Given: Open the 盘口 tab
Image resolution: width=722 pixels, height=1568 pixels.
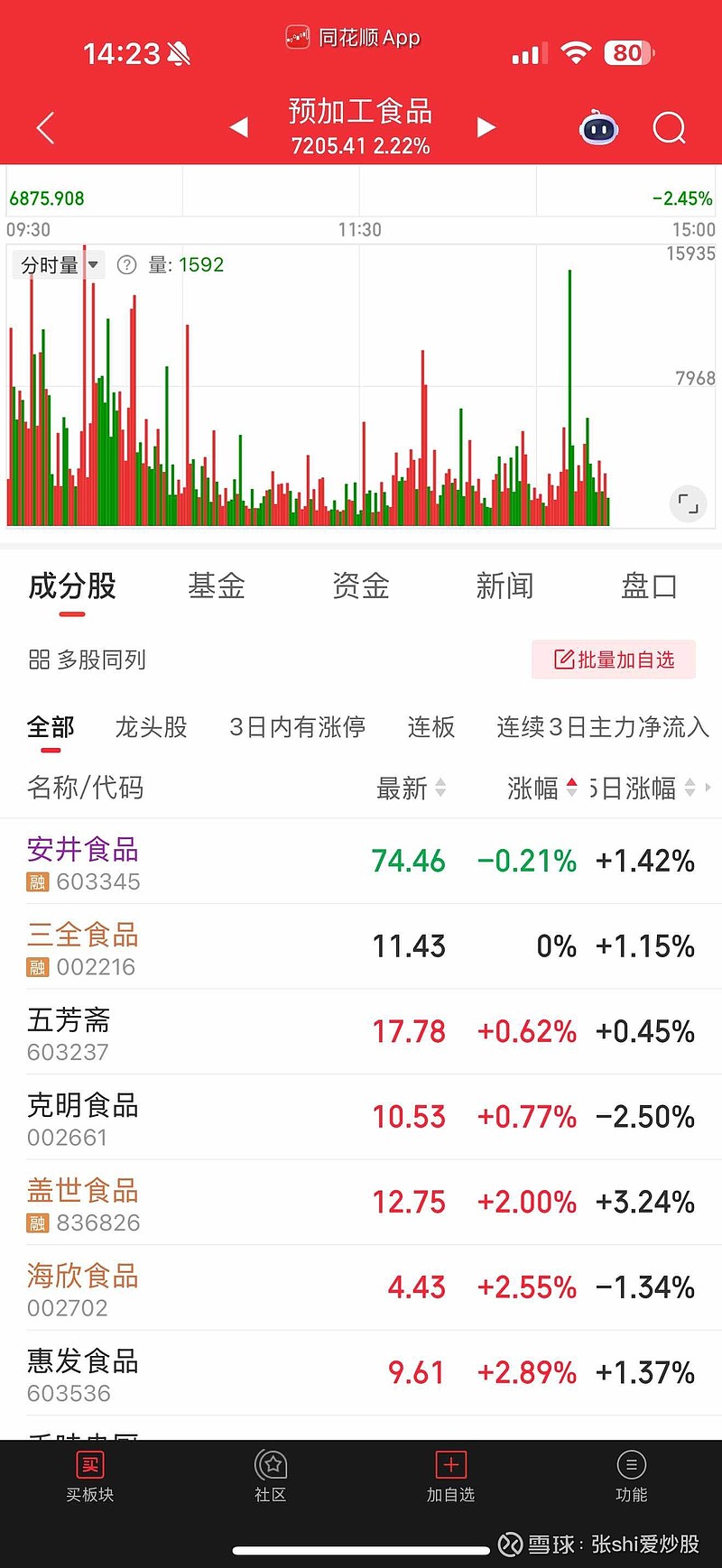Looking at the screenshot, I should pyautogui.click(x=650, y=586).
